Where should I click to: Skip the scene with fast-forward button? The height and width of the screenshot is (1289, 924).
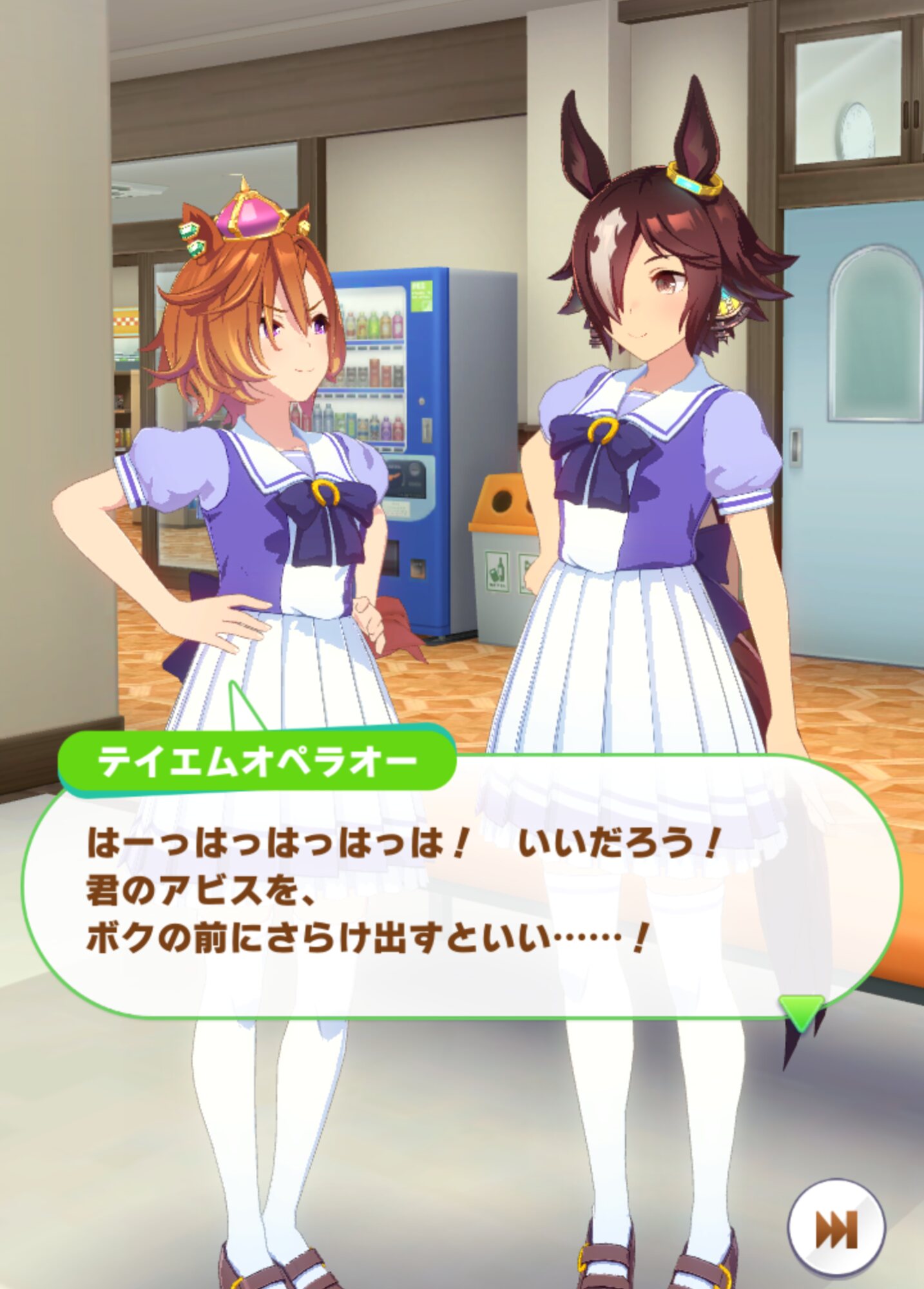[x=836, y=1229]
